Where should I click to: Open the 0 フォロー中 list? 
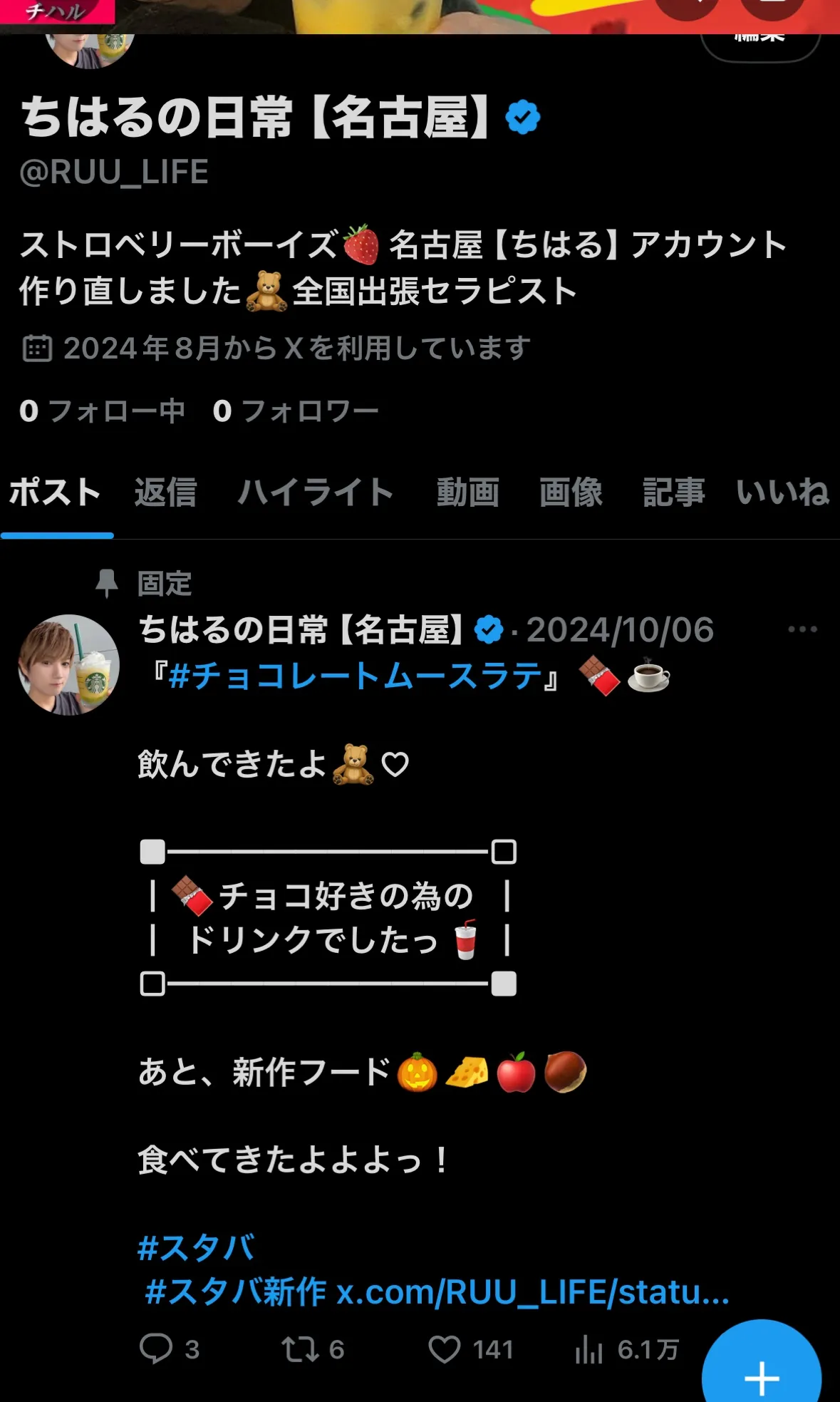click(103, 411)
